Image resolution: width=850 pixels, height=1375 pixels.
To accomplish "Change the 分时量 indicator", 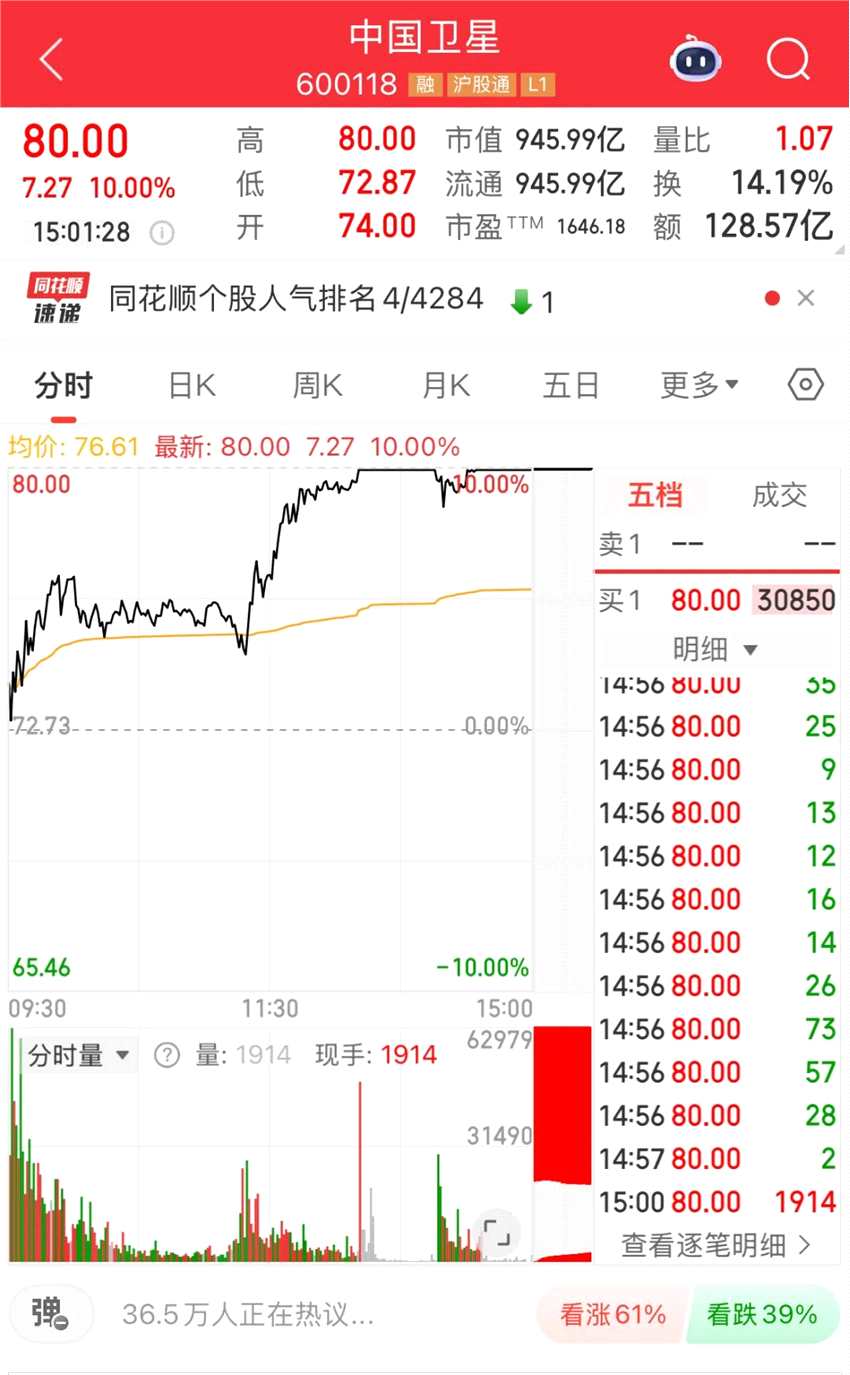I will click(79, 1055).
